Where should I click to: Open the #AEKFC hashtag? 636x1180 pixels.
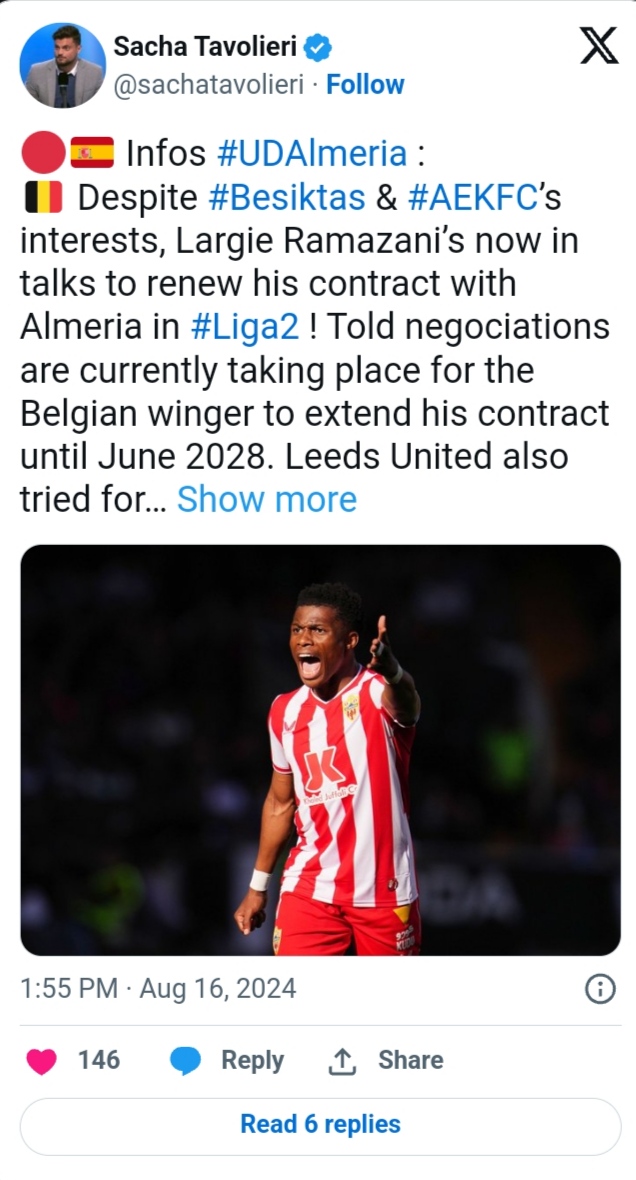[474, 198]
